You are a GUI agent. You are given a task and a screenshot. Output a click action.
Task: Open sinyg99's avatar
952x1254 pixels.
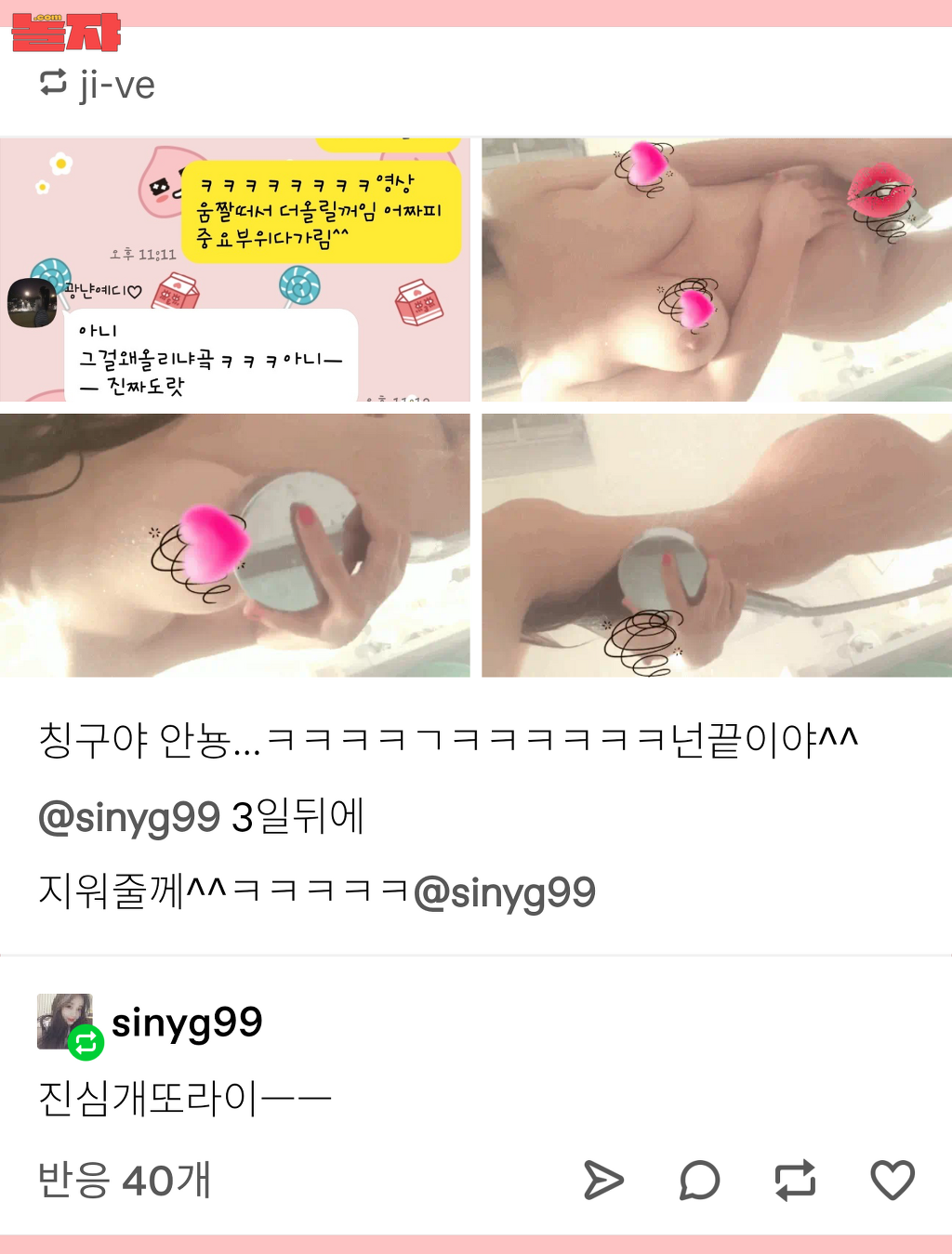65,1022
